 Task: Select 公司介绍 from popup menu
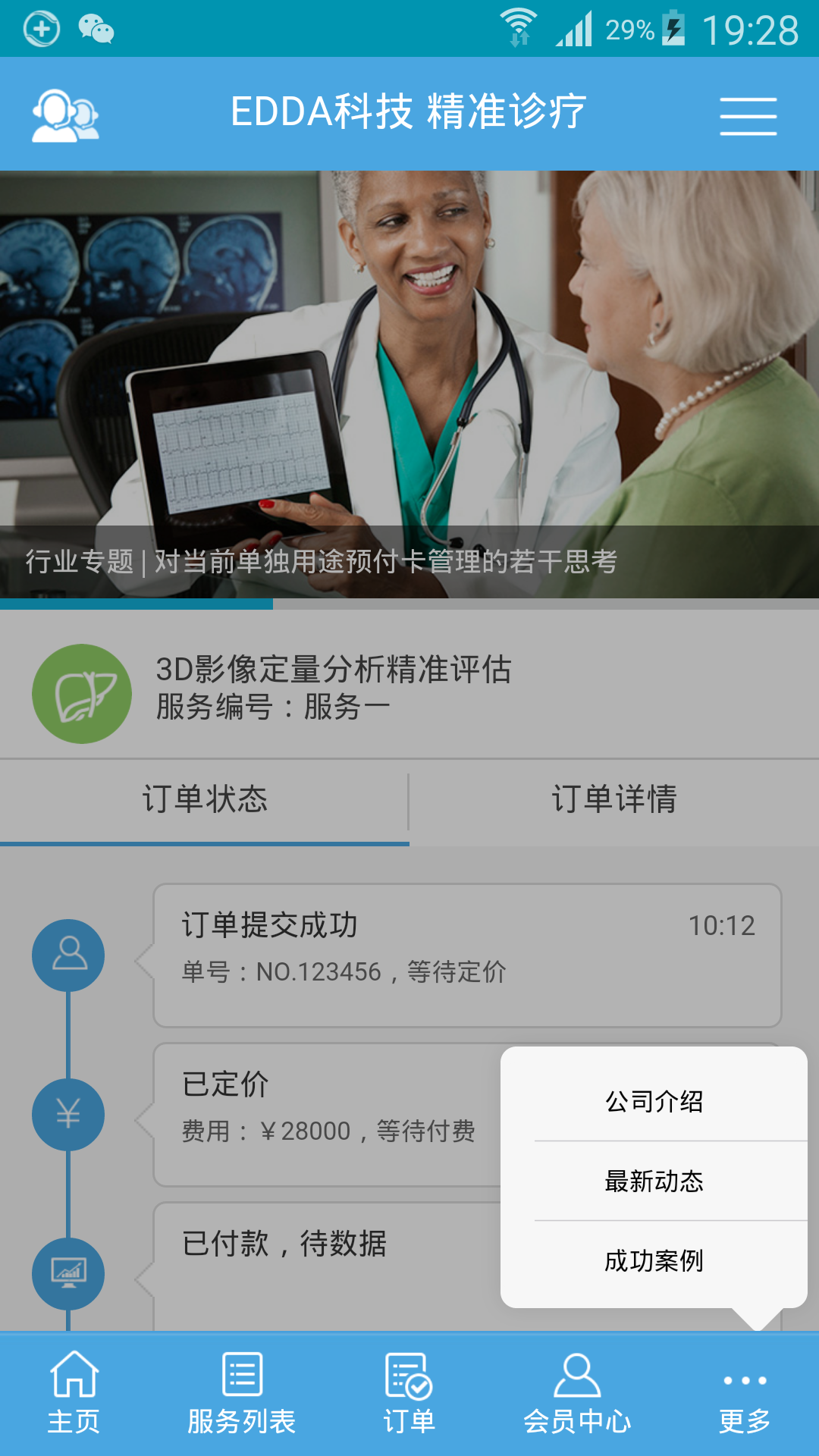point(654,1101)
